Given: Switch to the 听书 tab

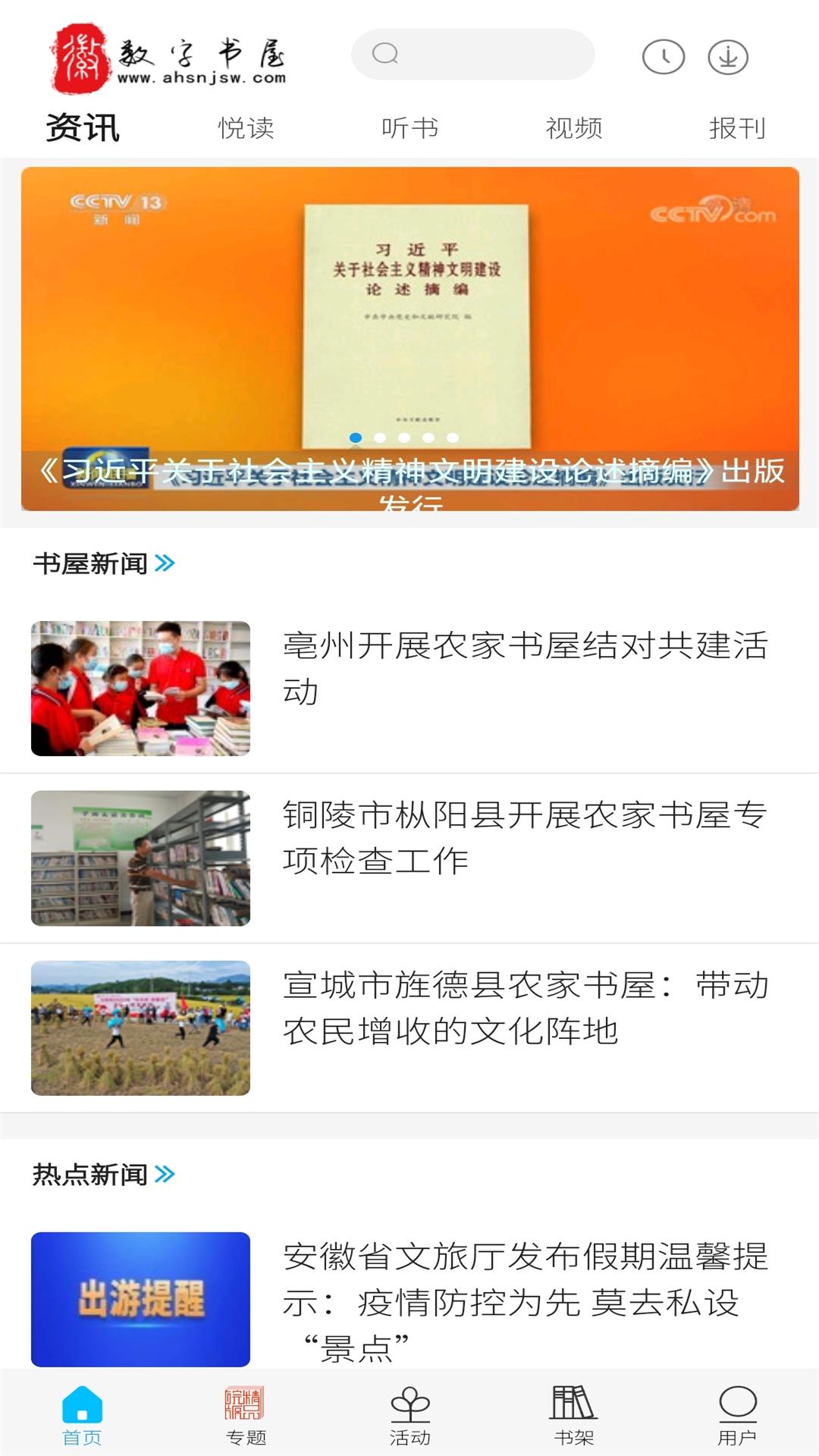Looking at the screenshot, I should tap(409, 128).
